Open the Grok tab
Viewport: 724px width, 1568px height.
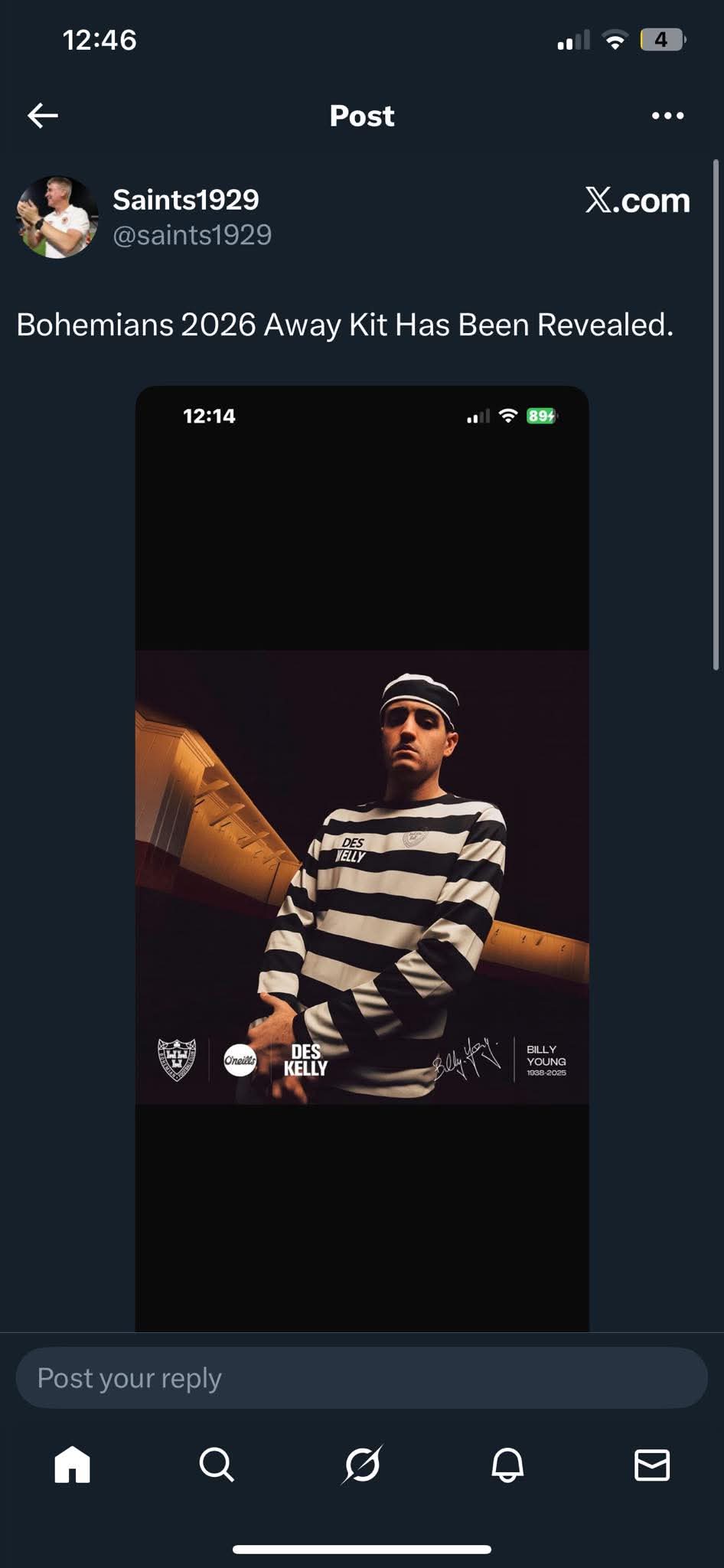[362, 1465]
